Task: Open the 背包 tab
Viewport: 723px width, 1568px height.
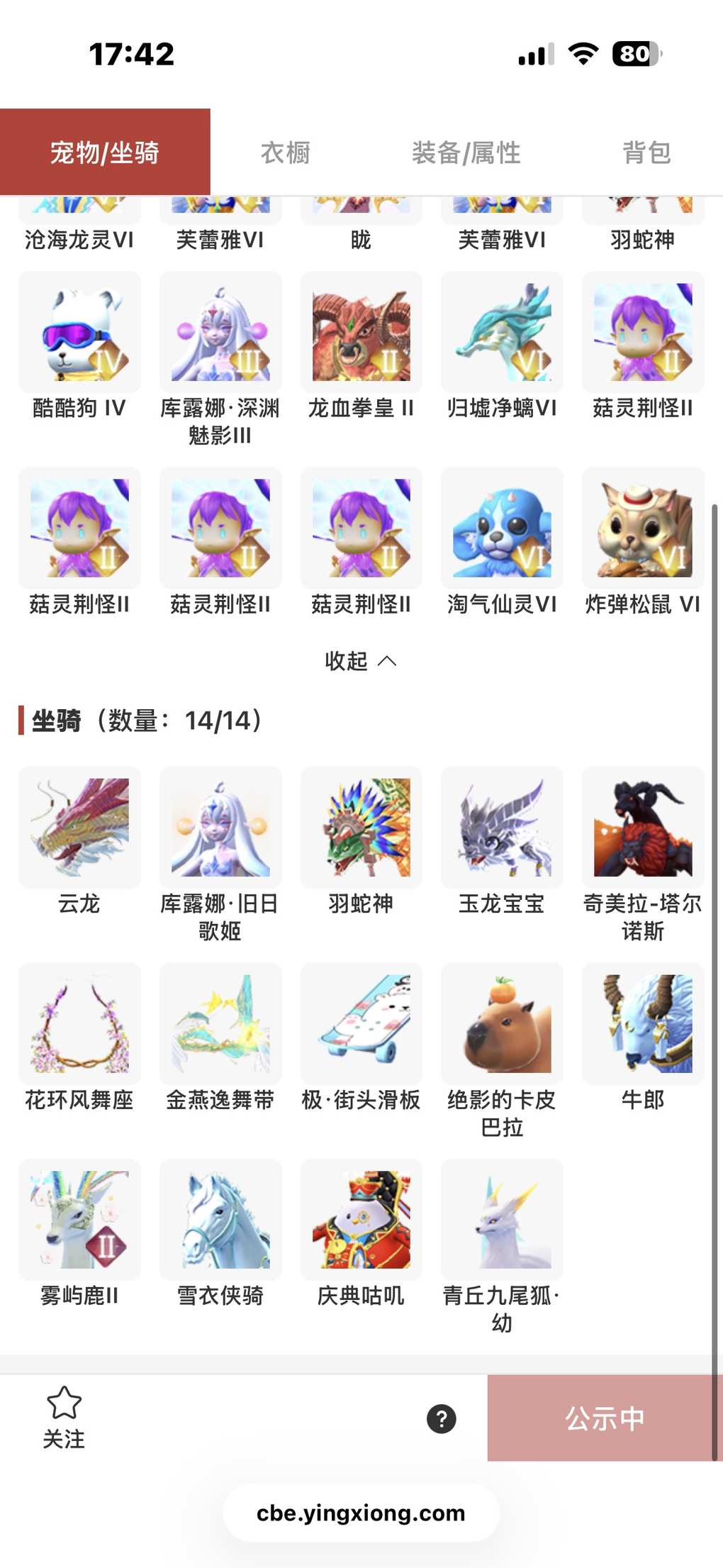Action: (646, 152)
